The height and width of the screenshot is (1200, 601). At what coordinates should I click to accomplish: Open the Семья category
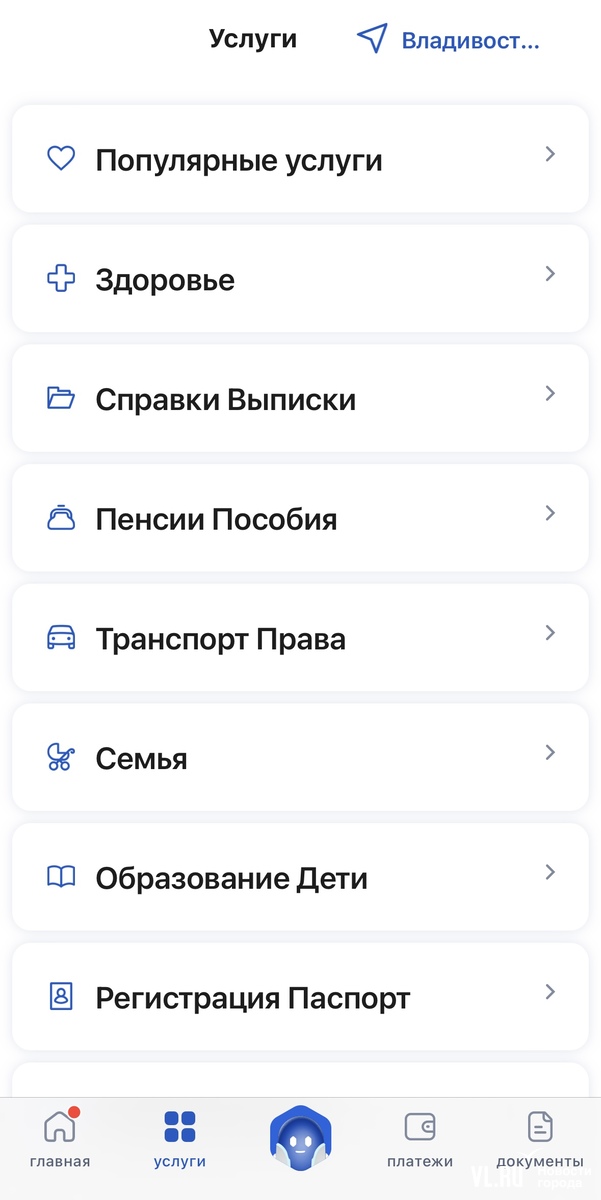300,758
